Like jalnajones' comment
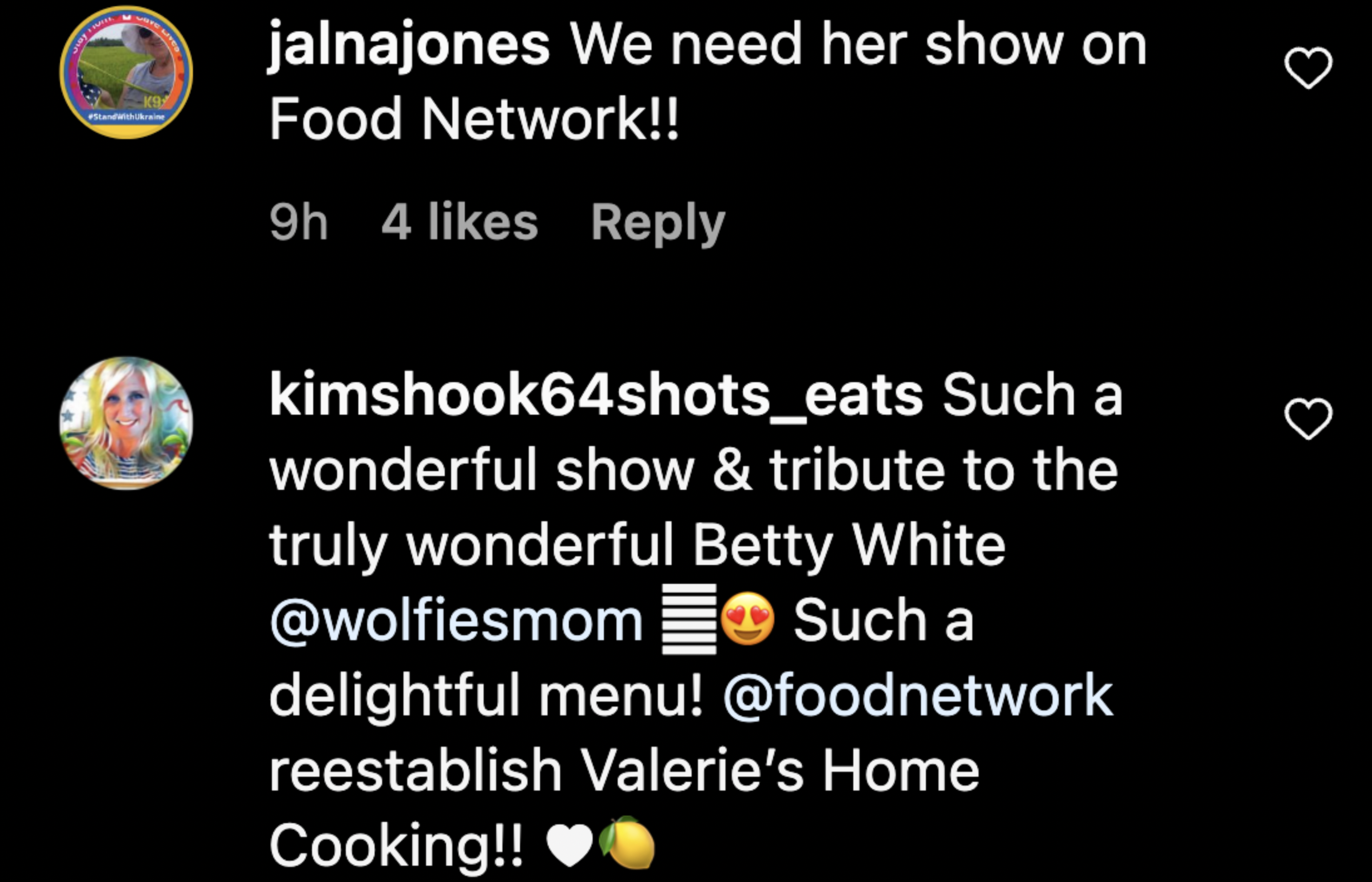This screenshot has height=882, width=1372. click(x=1308, y=68)
